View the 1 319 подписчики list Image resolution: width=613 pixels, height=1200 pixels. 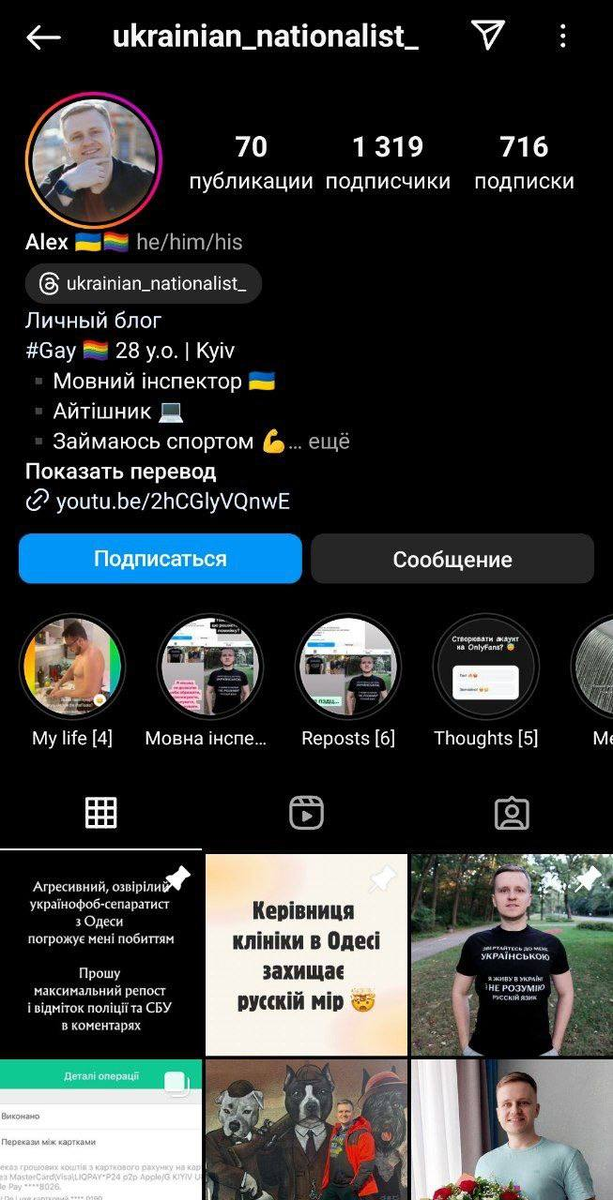(388, 163)
